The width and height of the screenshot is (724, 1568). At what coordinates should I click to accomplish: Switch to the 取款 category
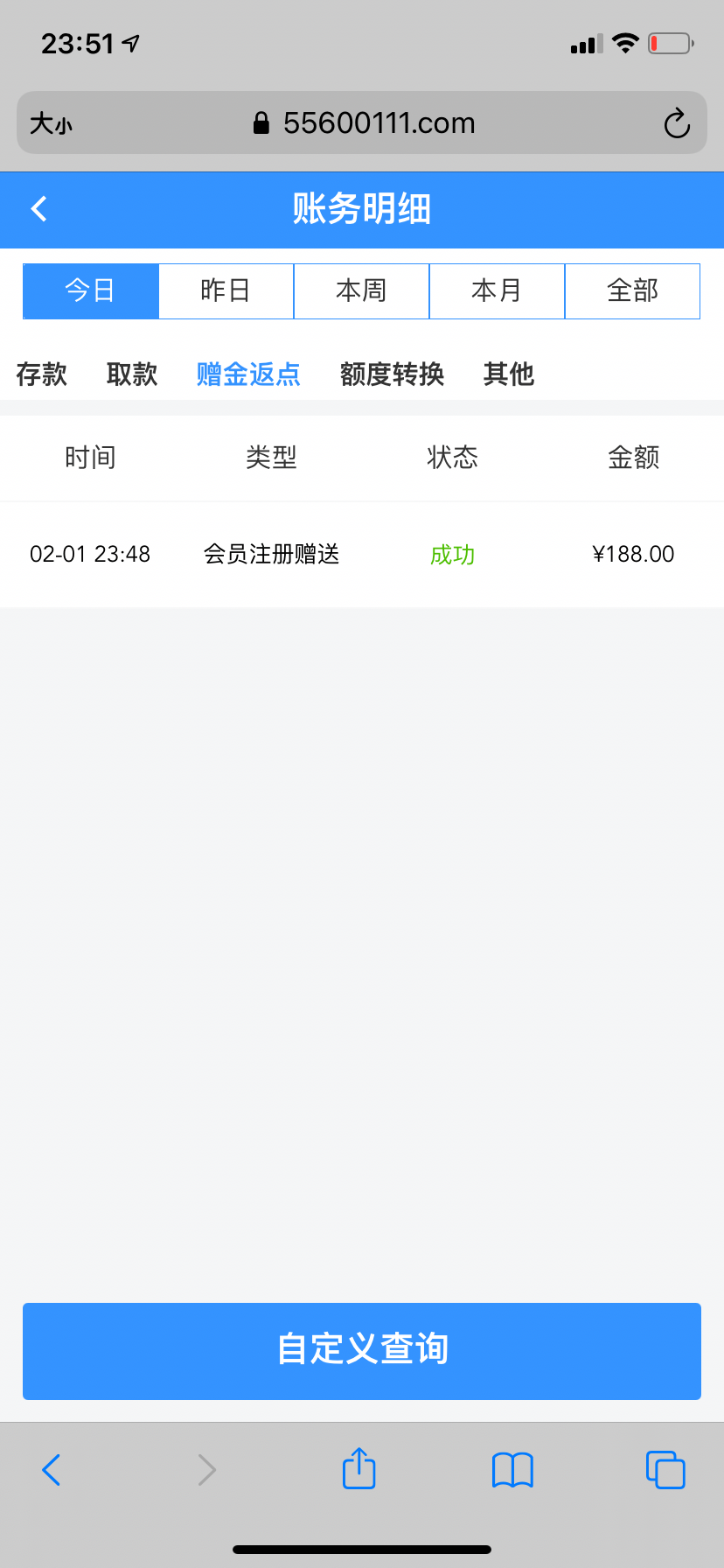pyautogui.click(x=132, y=374)
